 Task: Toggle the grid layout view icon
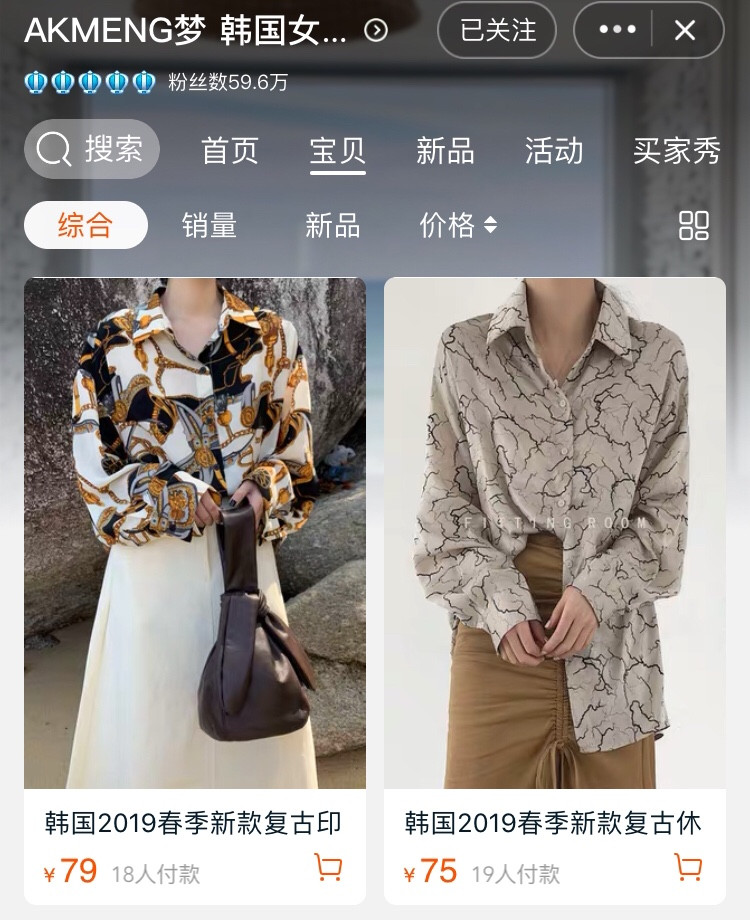coord(693,225)
